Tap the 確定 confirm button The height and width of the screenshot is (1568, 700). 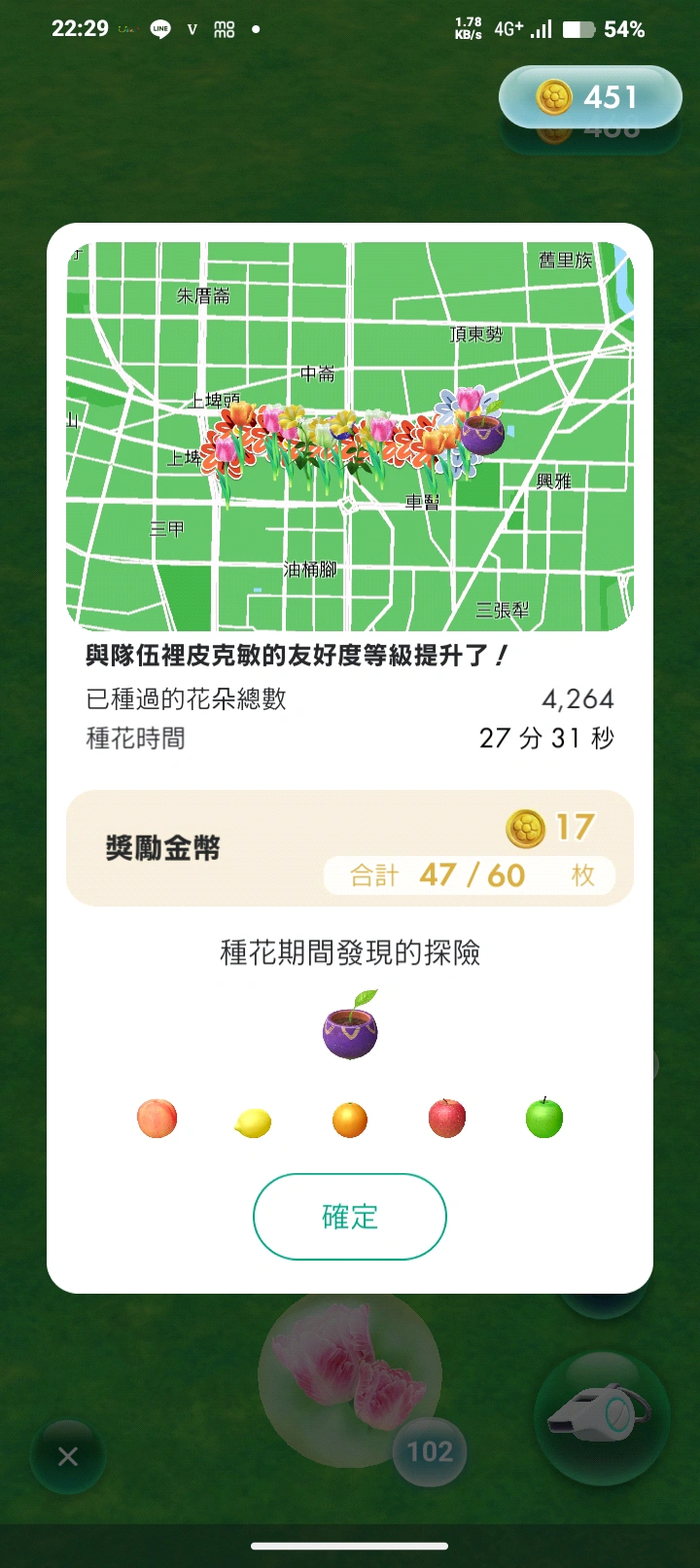point(350,1216)
